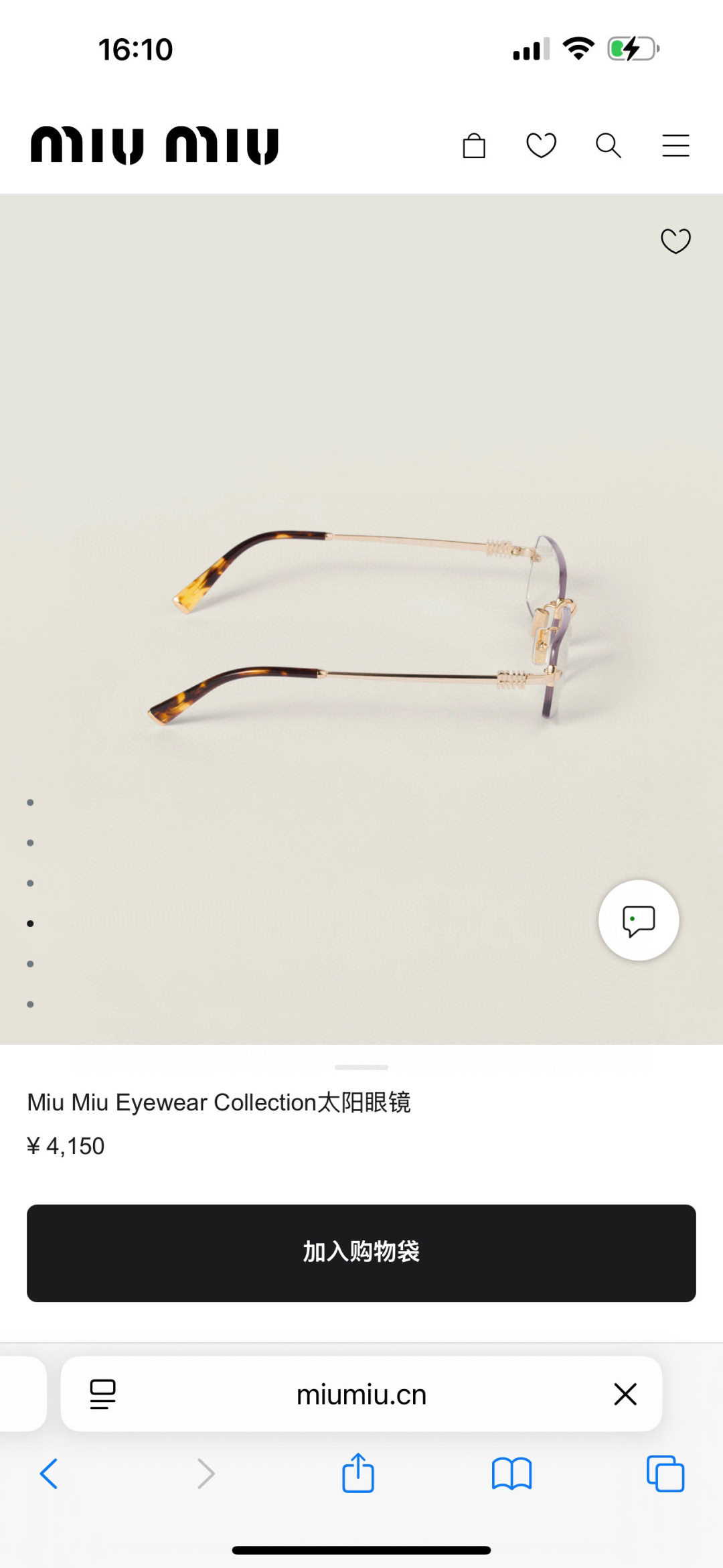Screen dimensions: 723x1568
Task: Share this page
Action: (358, 1474)
